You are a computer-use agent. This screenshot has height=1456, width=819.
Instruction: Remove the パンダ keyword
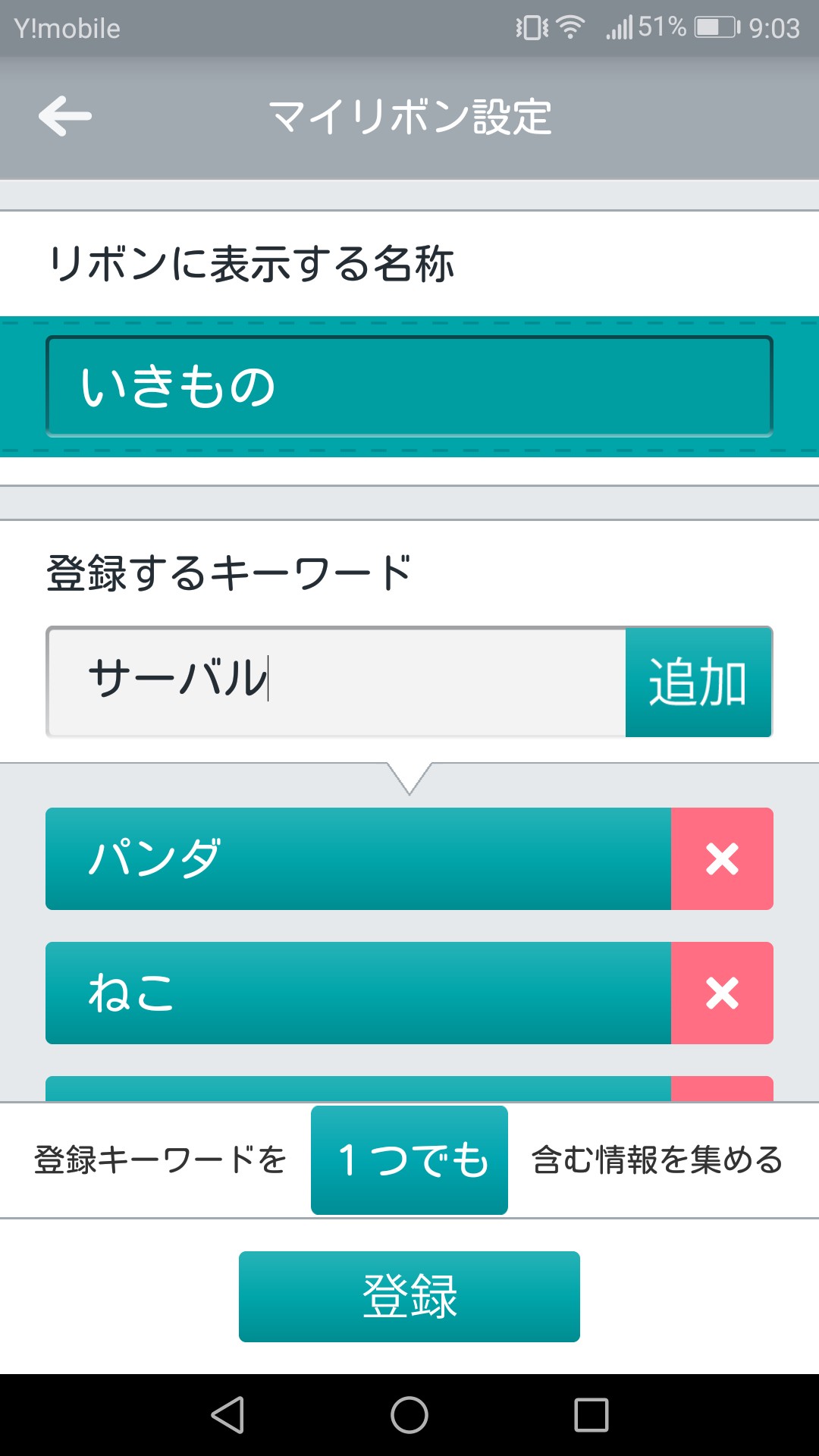pyautogui.click(x=722, y=858)
